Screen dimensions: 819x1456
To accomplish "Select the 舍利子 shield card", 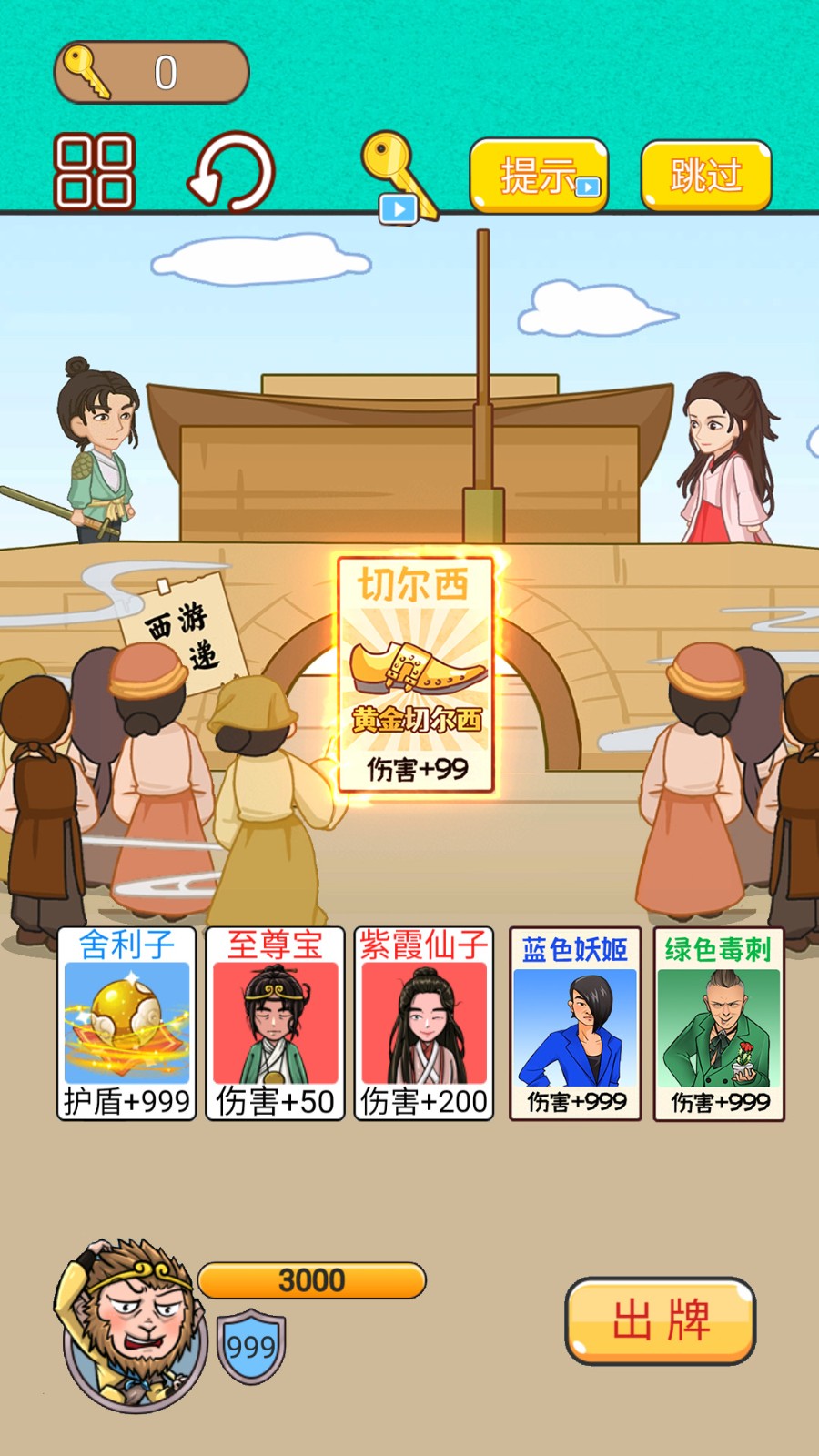I will click(x=126, y=1024).
